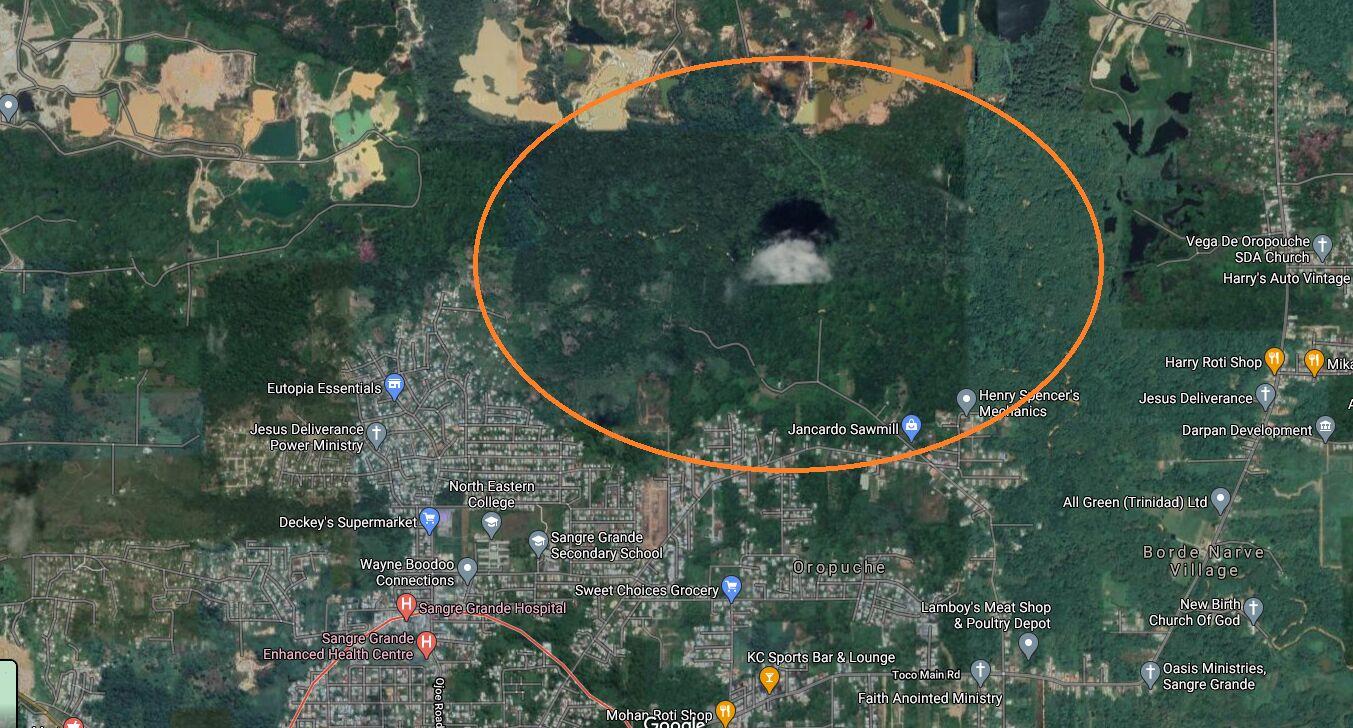Select the KC Sports Bar & Lounge marker
The height and width of the screenshot is (728, 1353).
pyautogui.click(x=768, y=679)
